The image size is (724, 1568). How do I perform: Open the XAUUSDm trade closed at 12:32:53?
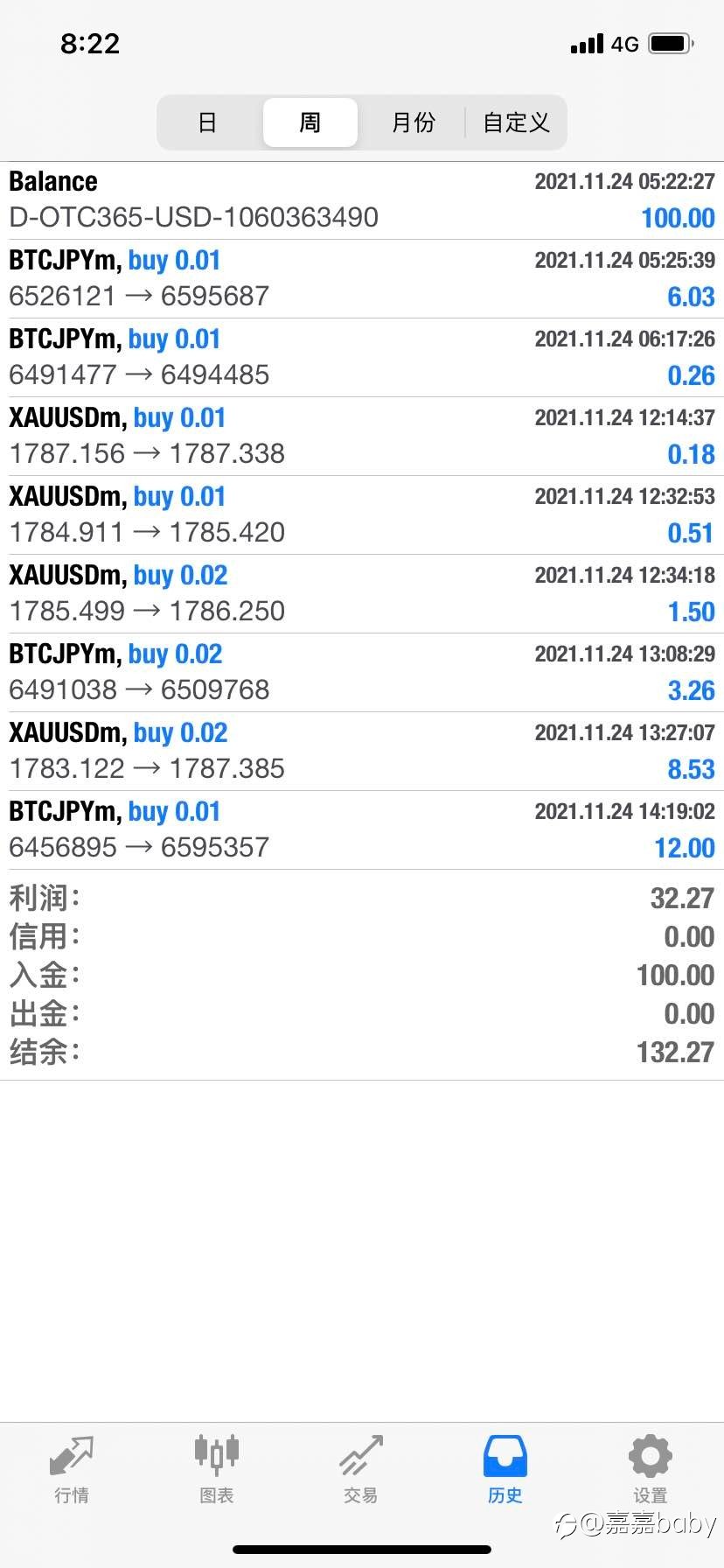[362, 515]
